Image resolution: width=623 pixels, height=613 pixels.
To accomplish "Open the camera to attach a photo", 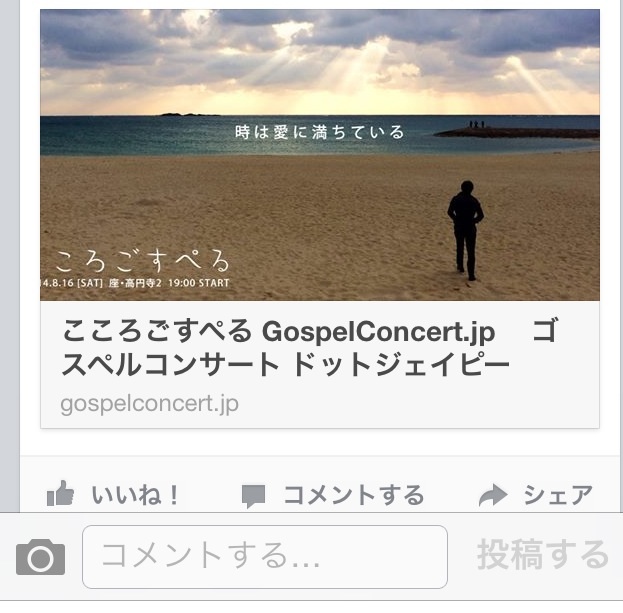I will [40, 557].
